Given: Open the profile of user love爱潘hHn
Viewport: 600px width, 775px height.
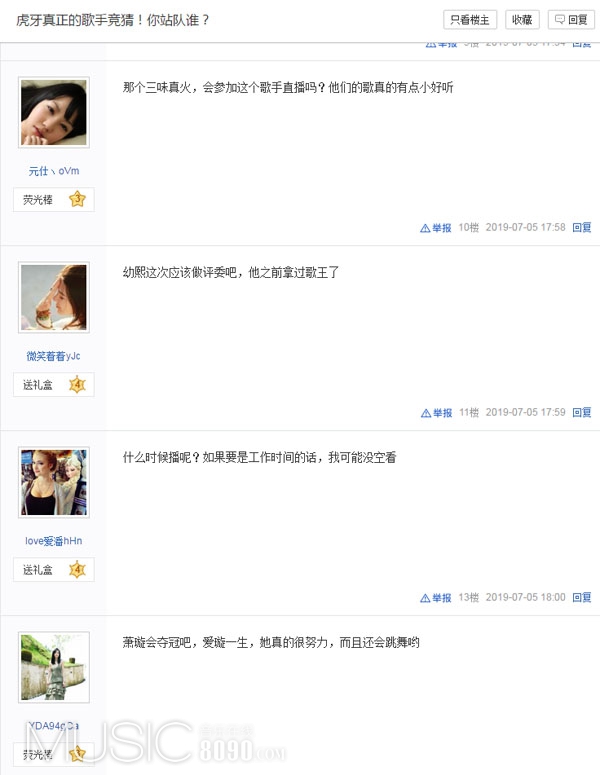Looking at the screenshot, I should pyautogui.click(x=54, y=541).
